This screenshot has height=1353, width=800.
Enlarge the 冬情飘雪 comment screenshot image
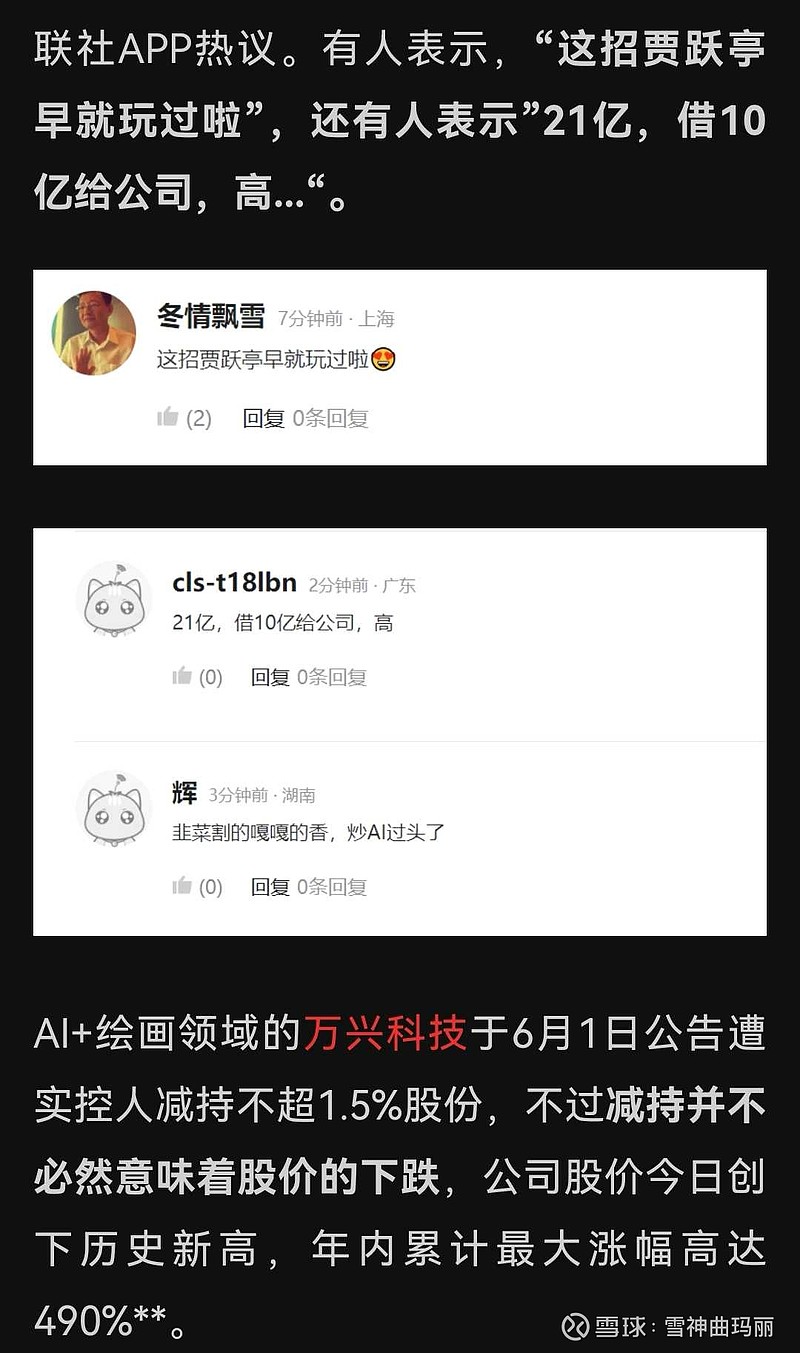400,367
